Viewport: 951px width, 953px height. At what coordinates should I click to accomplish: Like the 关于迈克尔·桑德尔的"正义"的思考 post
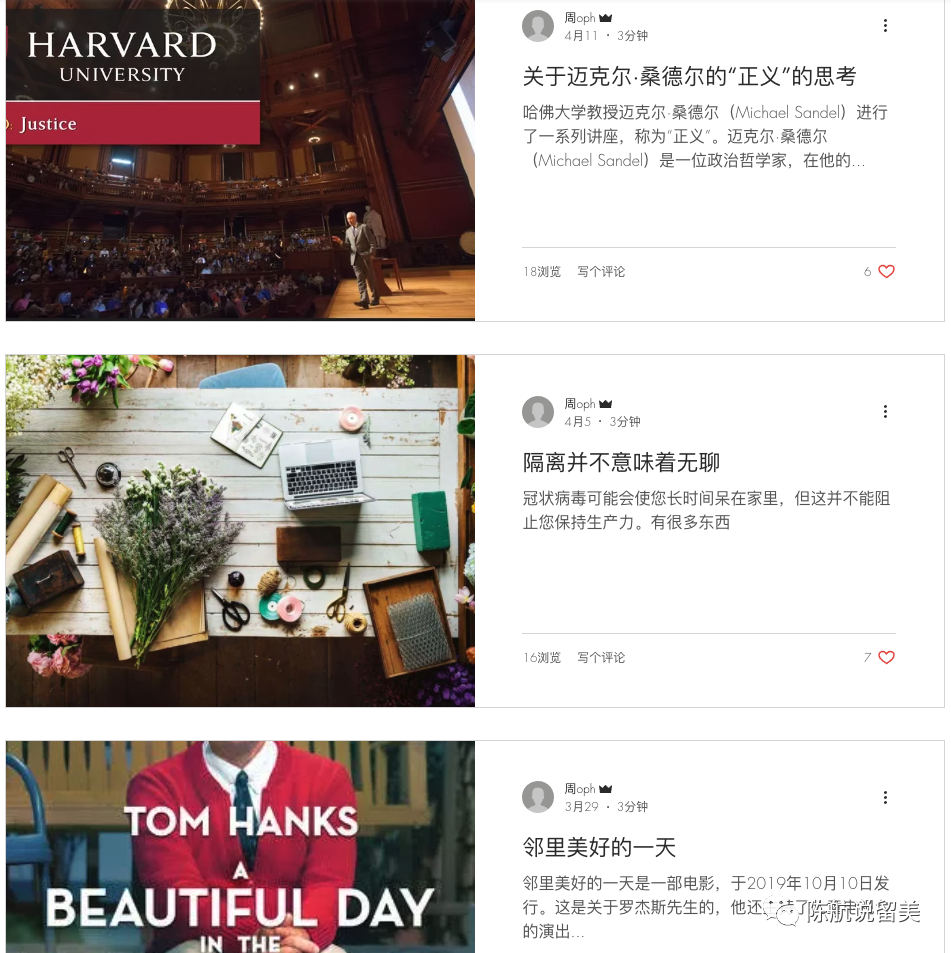coord(886,271)
